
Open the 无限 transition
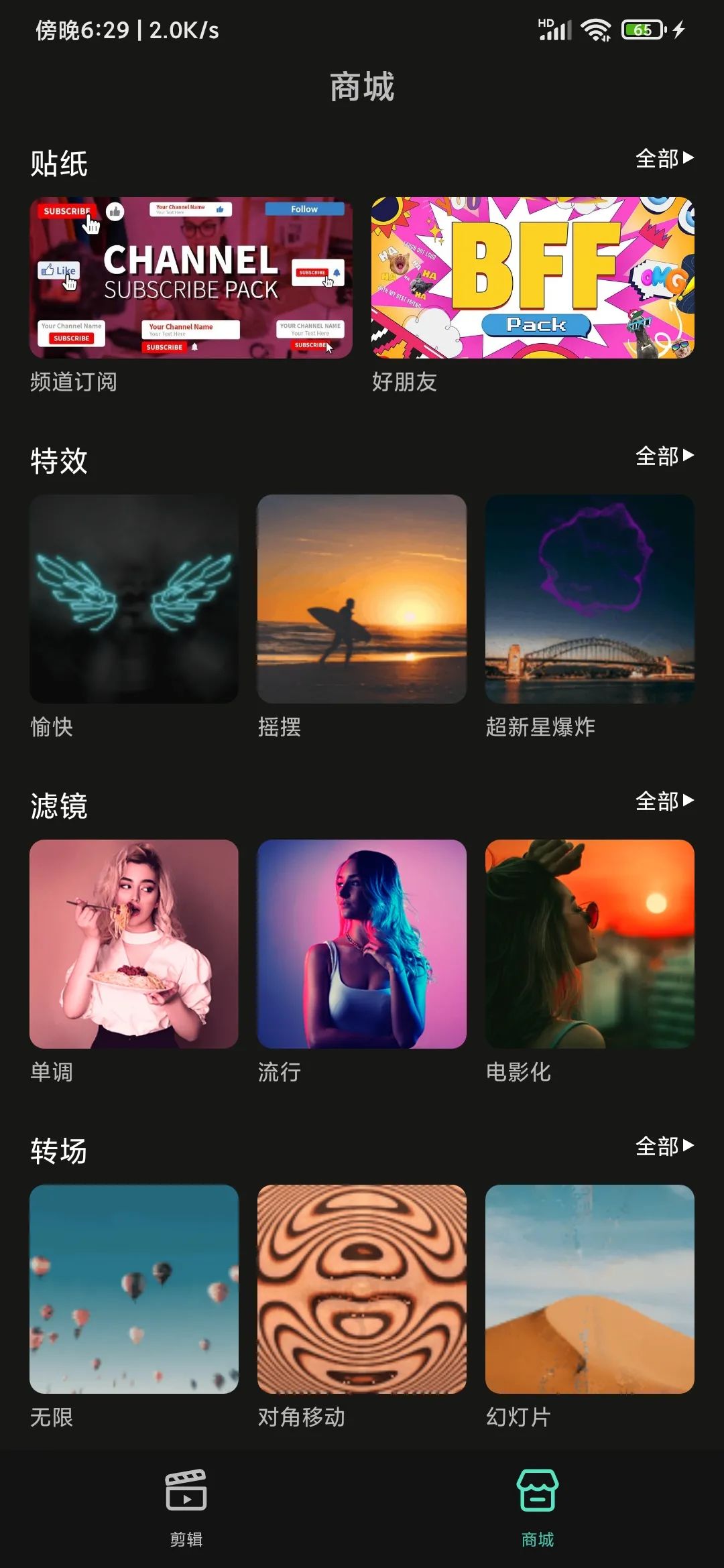click(x=134, y=1289)
